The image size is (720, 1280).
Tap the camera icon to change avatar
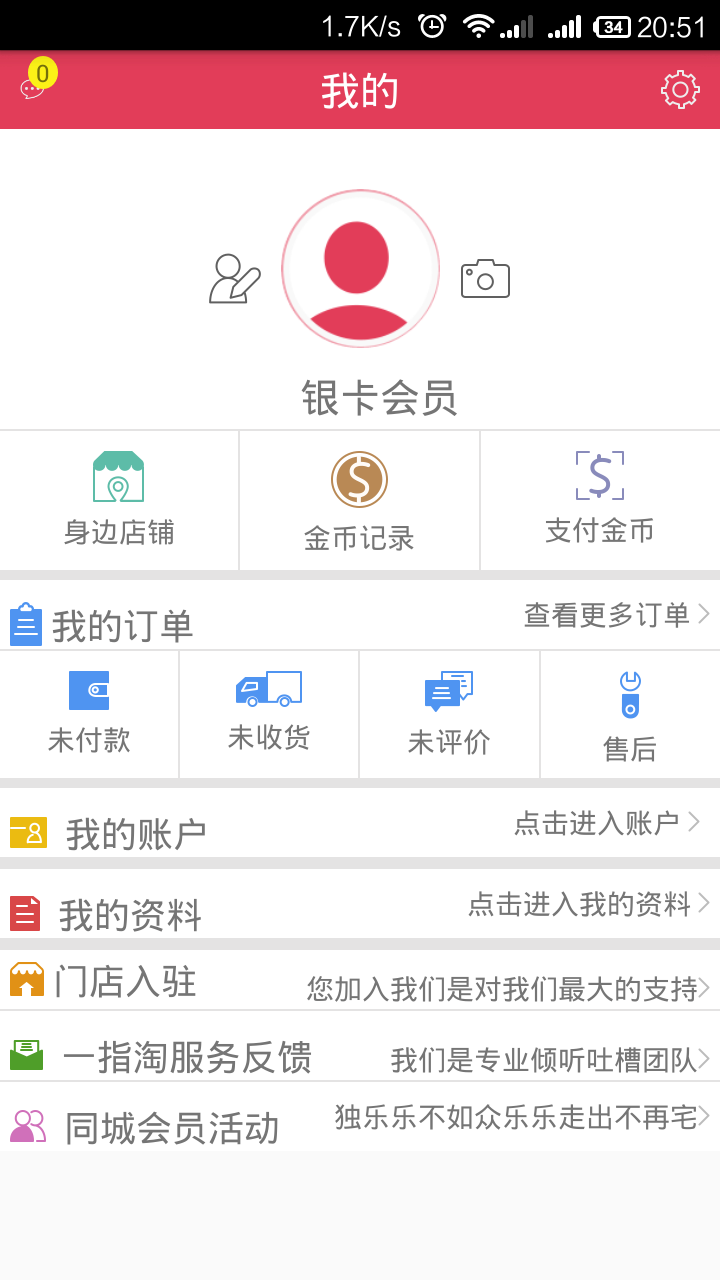[x=485, y=279]
